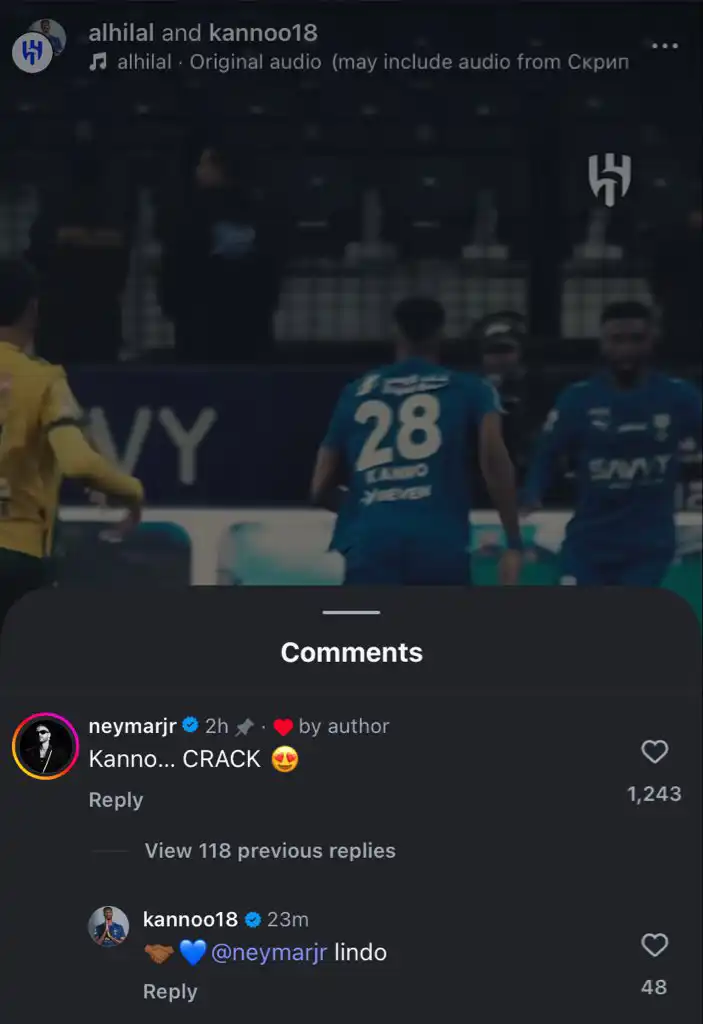This screenshot has width=703, height=1024.
Task: View 118 previous replies
Action: pos(270,851)
